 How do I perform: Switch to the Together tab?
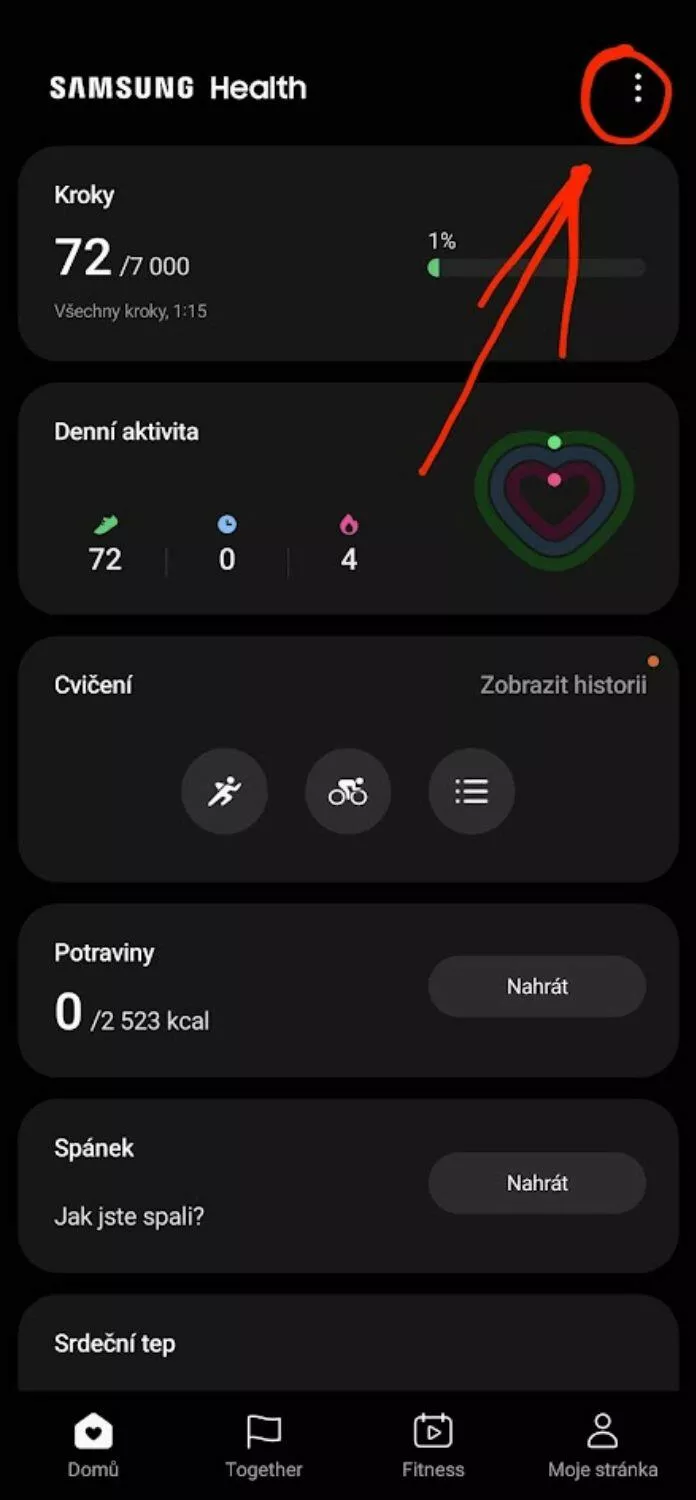click(264, 1446)
